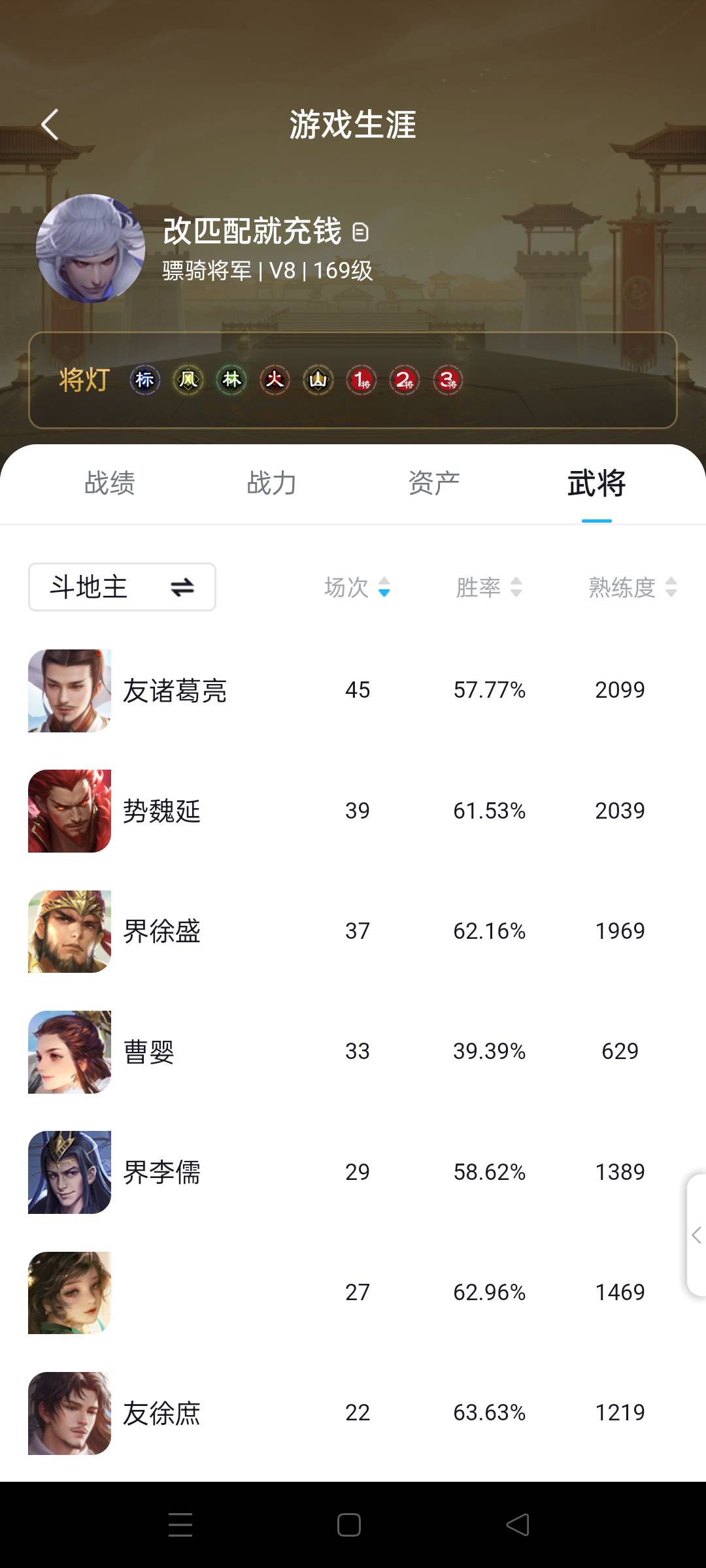Switch to the 战绩 tab

tap(110, 483)
